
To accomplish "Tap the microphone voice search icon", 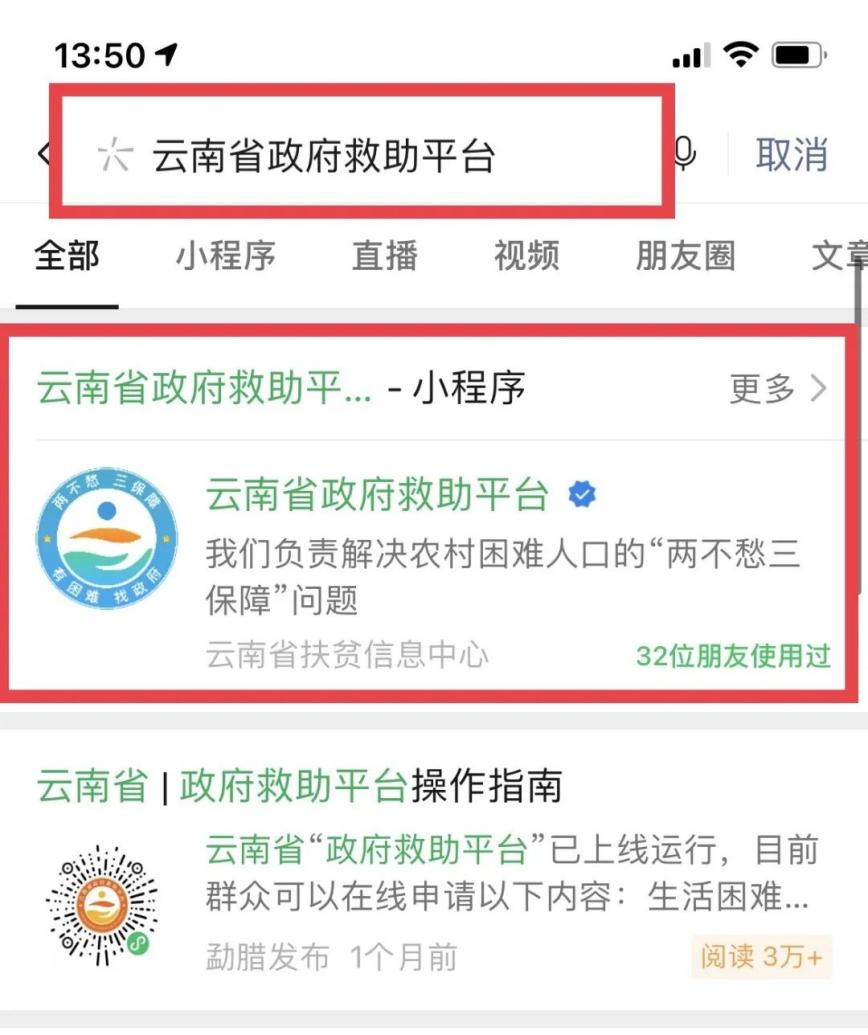I will click(x=685, y=154).
